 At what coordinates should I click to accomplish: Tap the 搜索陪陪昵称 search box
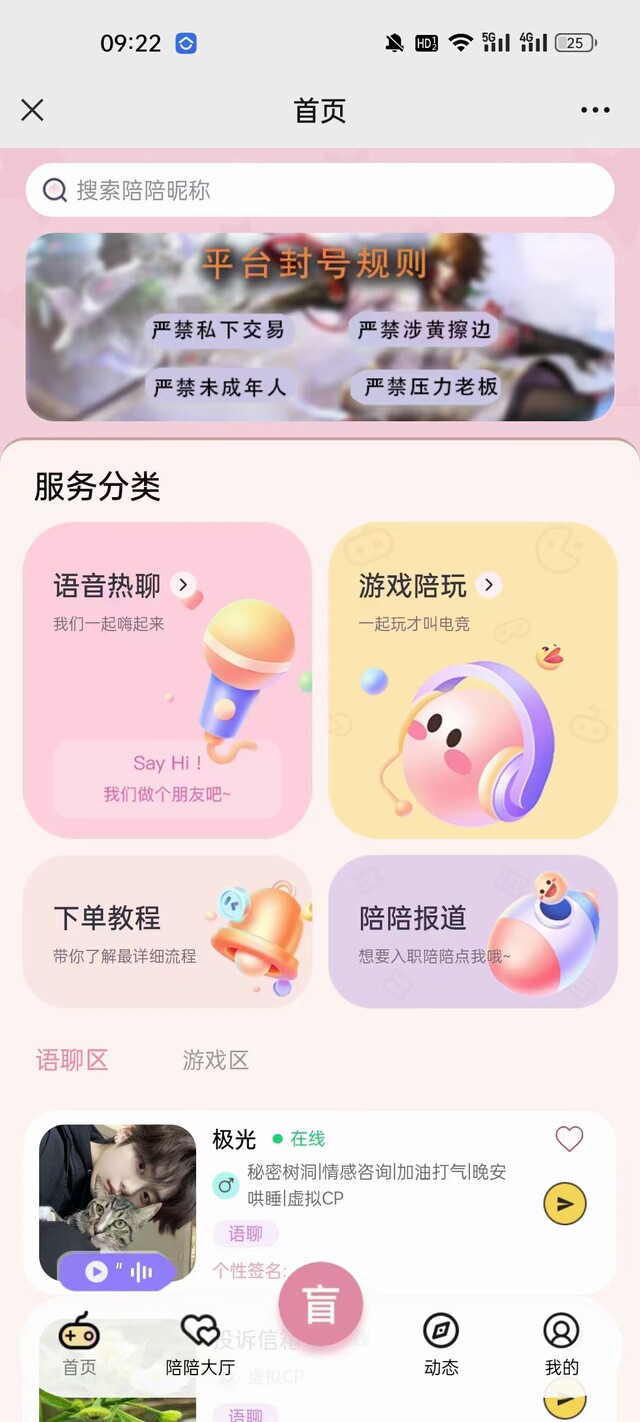(320, 190)
